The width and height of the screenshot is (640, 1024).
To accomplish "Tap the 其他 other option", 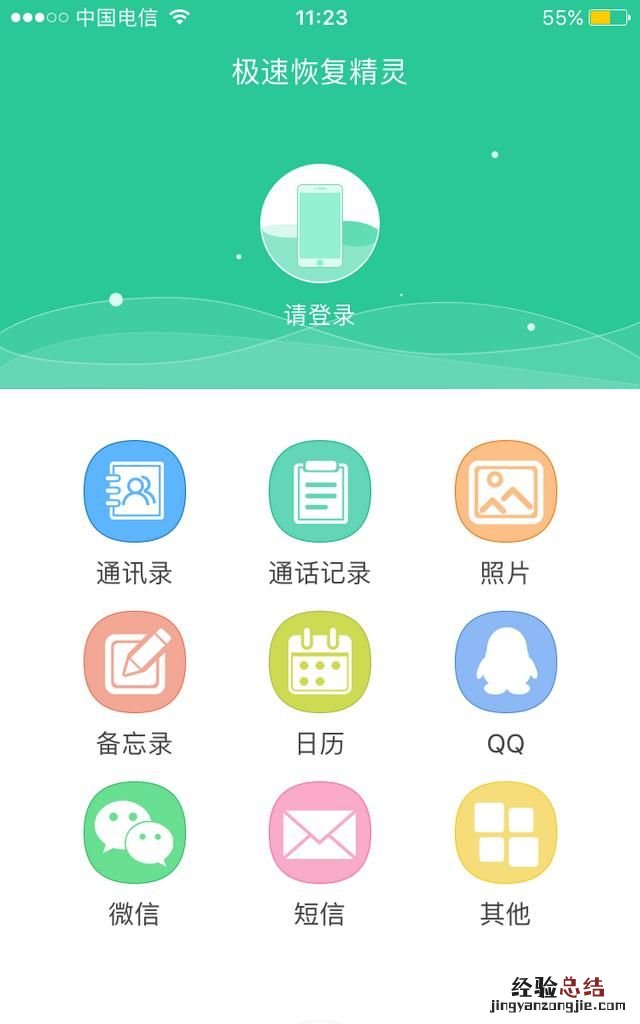I will (505, 831).
